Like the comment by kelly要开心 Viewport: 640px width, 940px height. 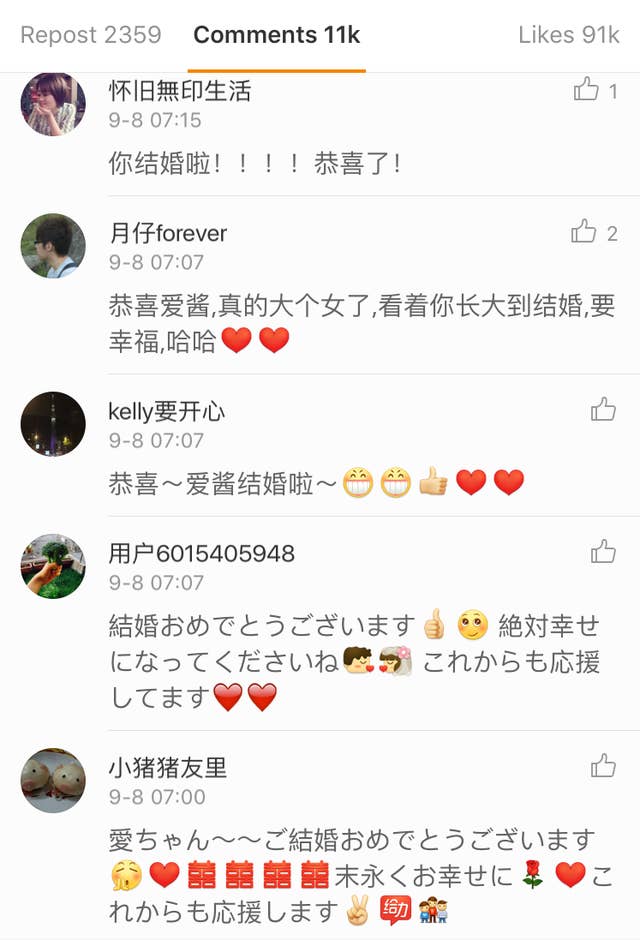coord(603,409)
